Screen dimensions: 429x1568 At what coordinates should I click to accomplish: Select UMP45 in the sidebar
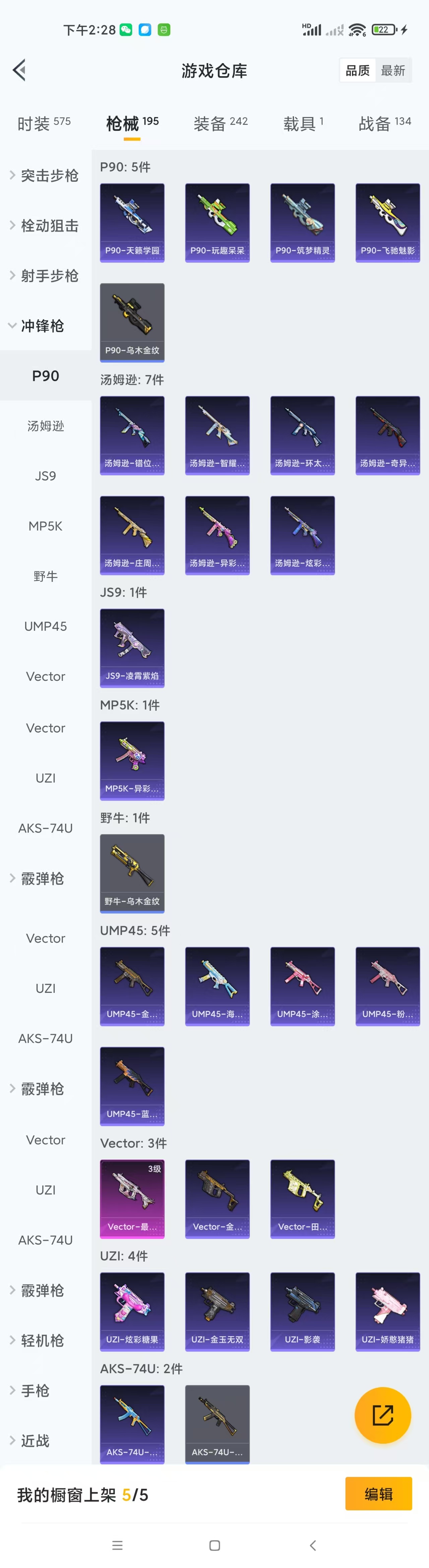pyautogui.click(x=46, y=626)
